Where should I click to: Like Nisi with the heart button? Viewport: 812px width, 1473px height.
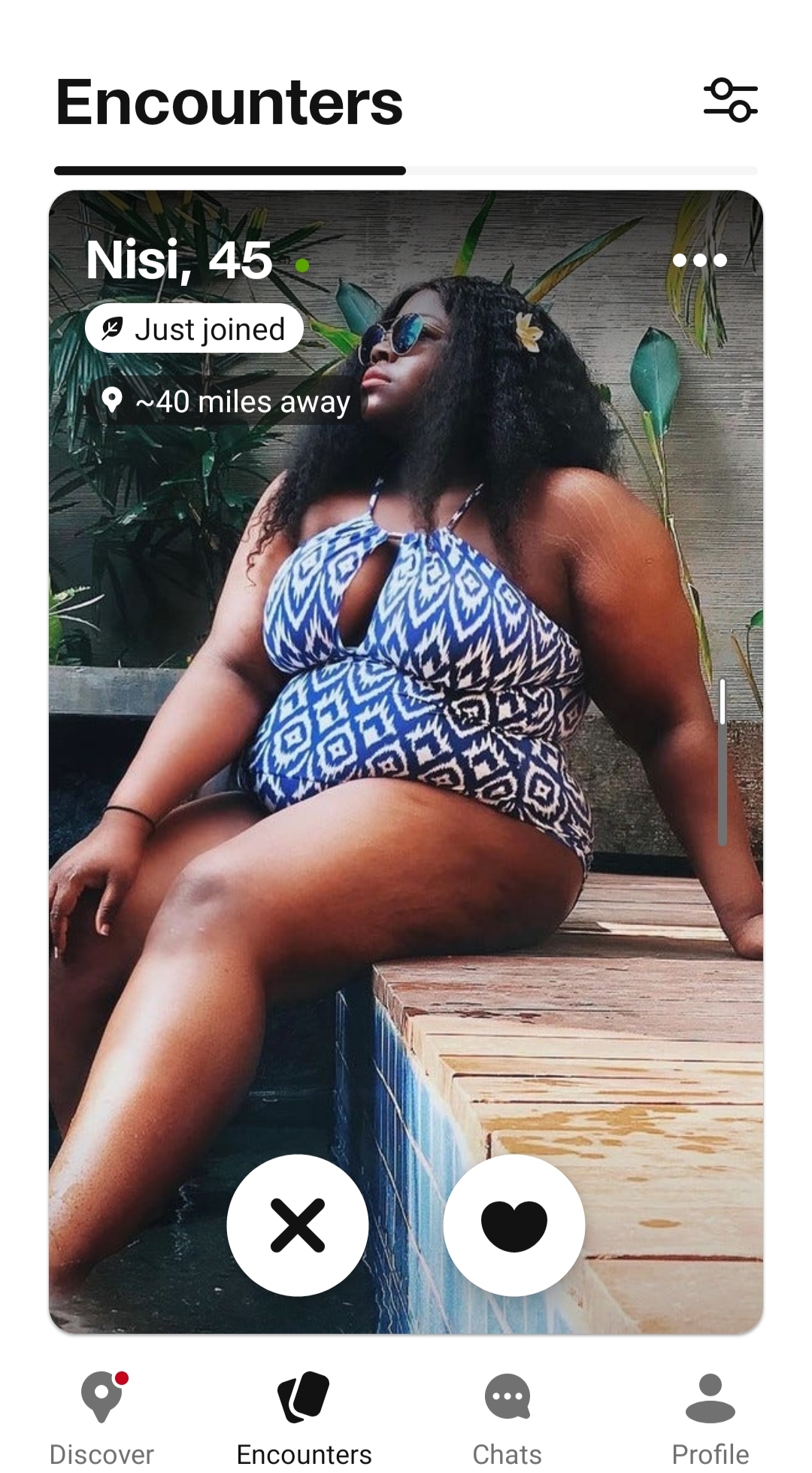pyautogui.click(x=514, y=1225)
